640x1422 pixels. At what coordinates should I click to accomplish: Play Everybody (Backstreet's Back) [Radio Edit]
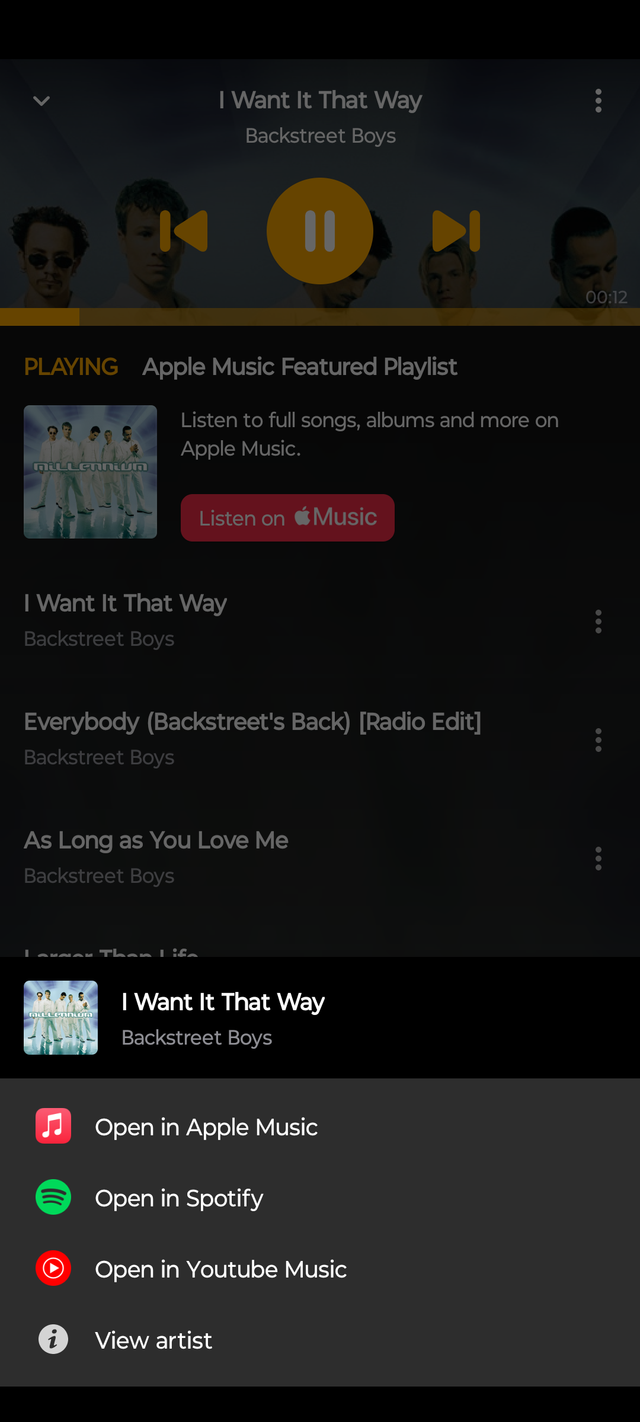coord(252,738)
